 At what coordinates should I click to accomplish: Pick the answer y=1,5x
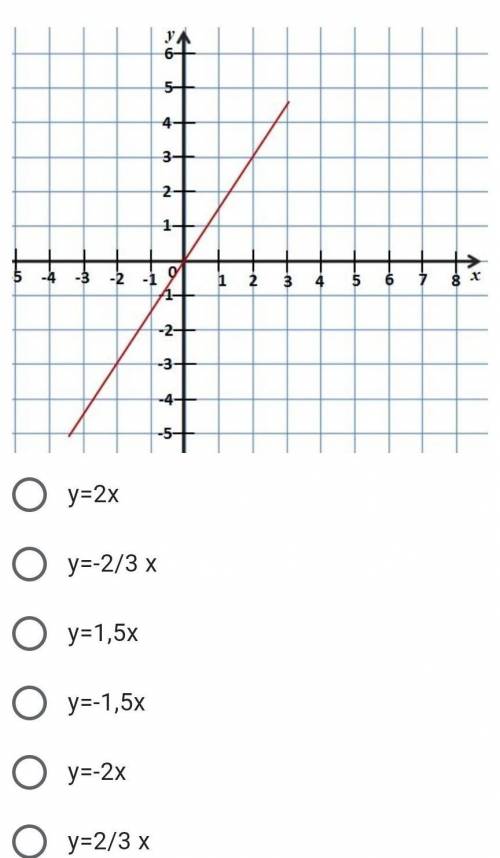tap(29, 634)
